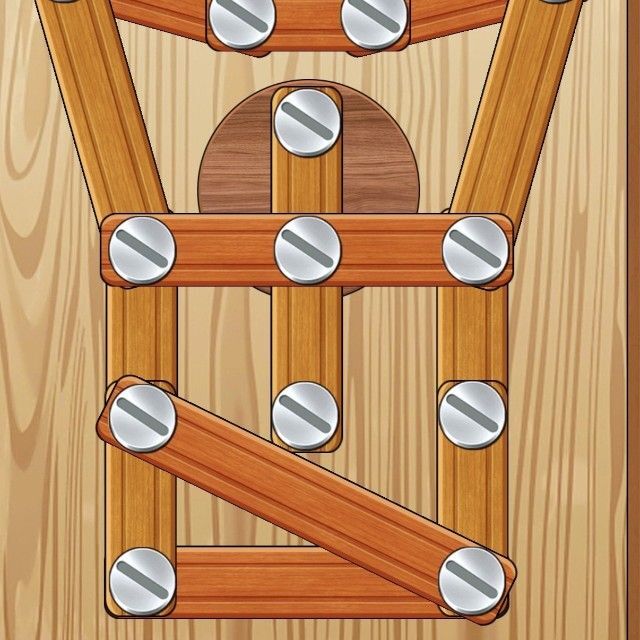The image size is (640, 640).
Task: Unscrew the upper end of the diagonal plank
Action: [x=142, y=417]
